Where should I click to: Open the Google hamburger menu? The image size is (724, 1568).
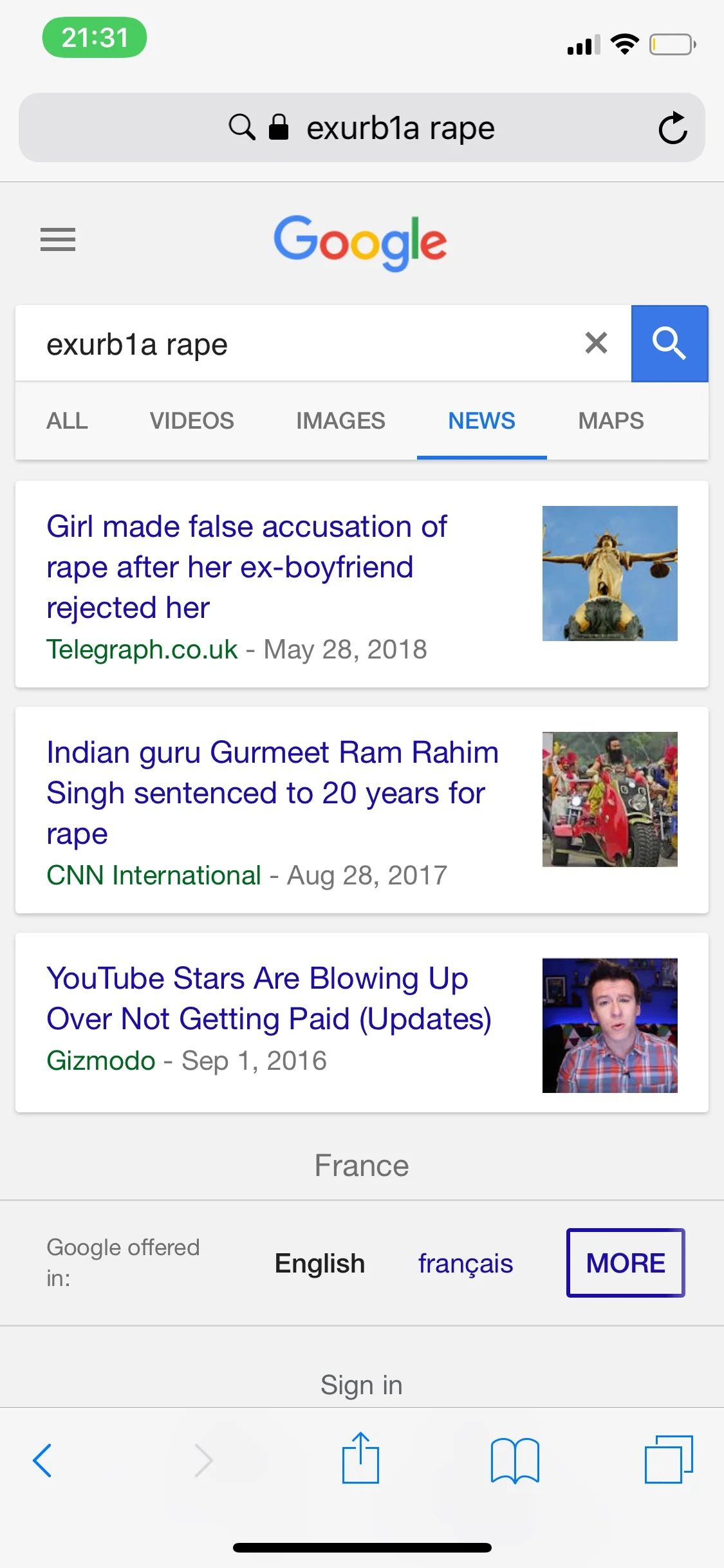pos(58,239)
